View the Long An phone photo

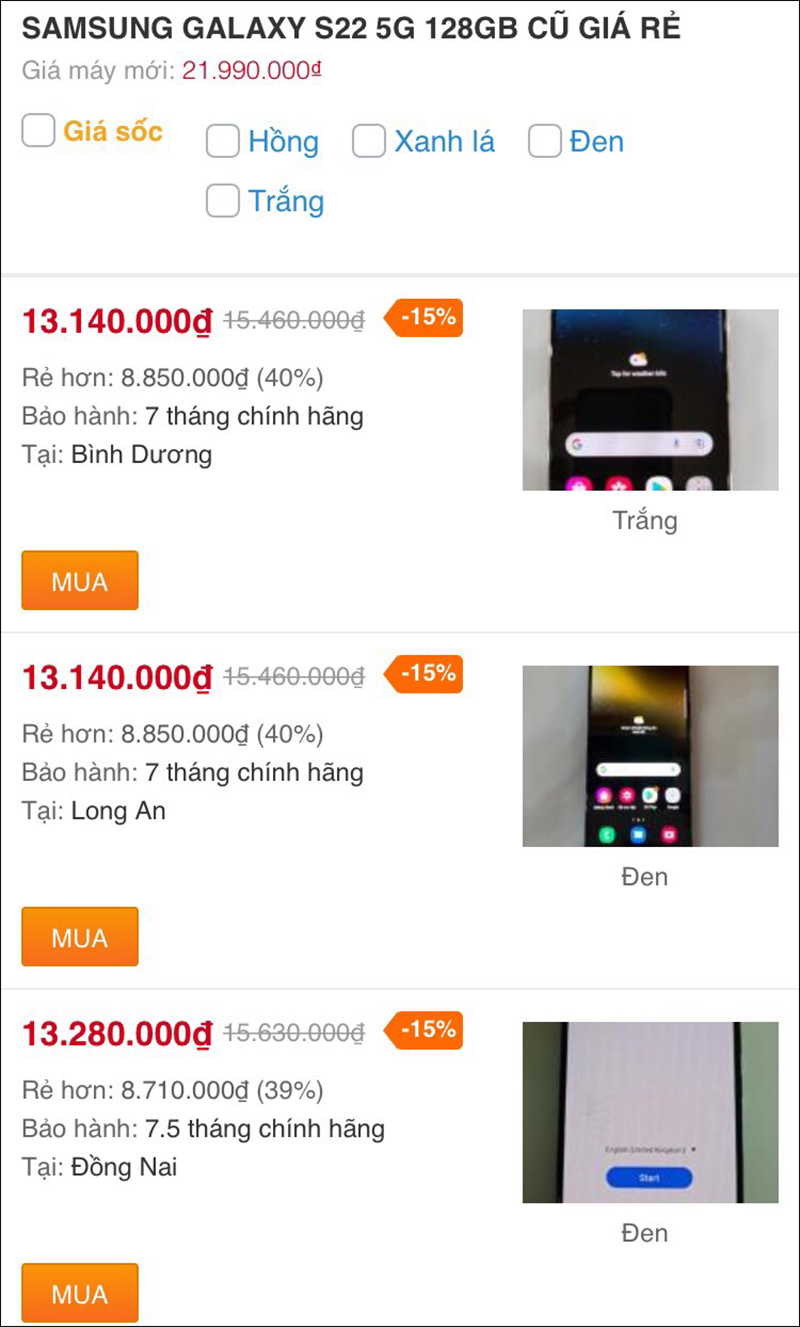point(650,756)
